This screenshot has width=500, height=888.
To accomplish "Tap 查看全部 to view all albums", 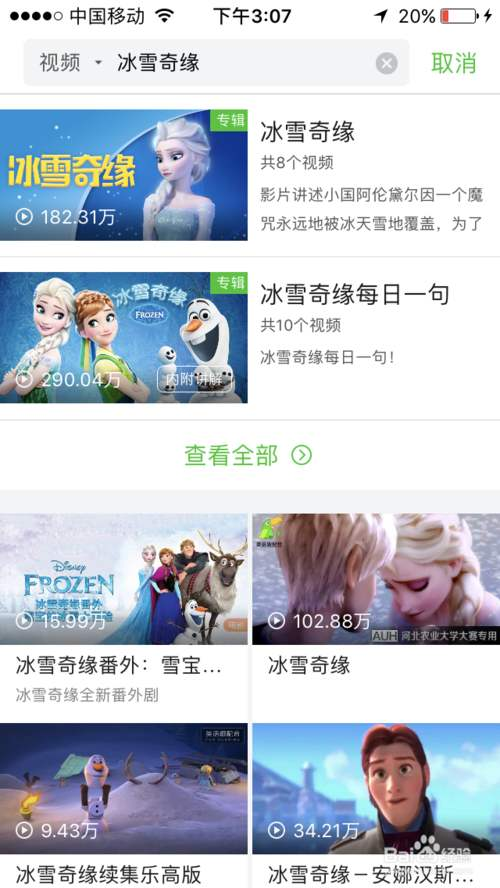I will coord(249,455).
